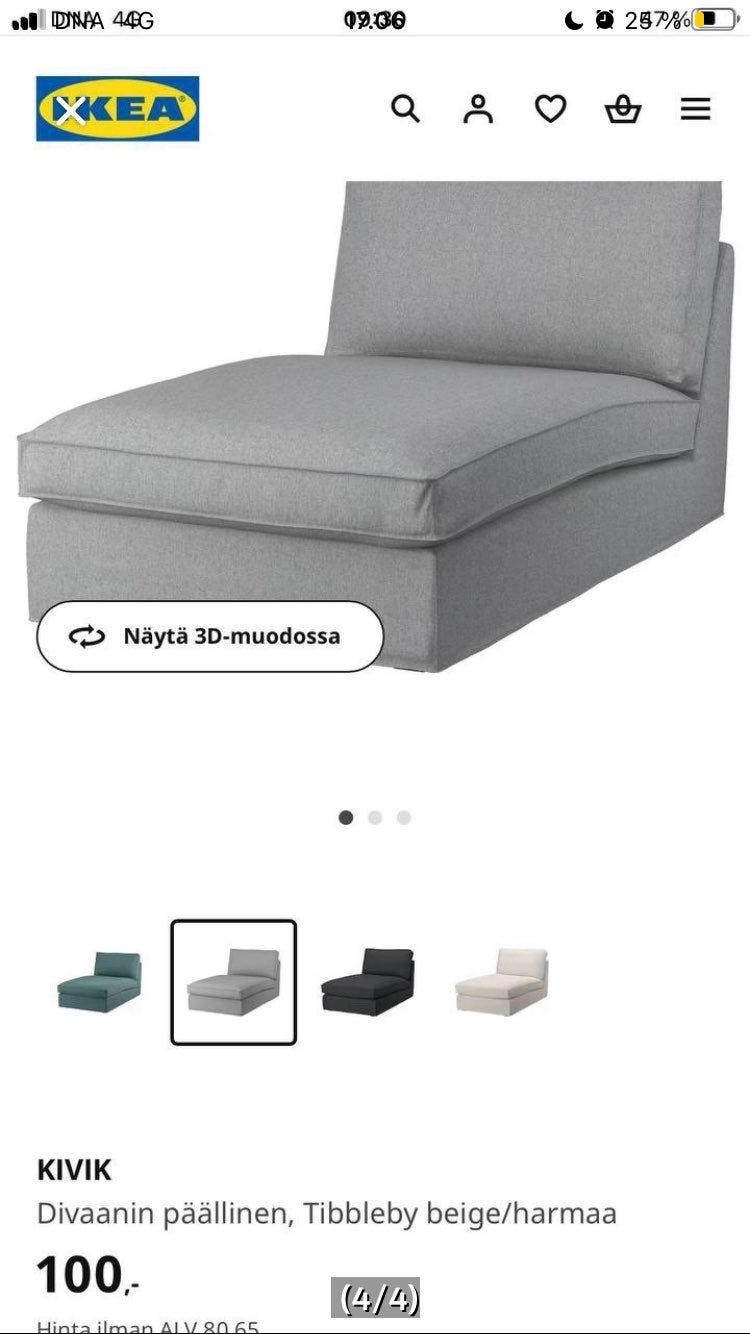This screenshot has width=750, height=1334.
Task: Select the turquoise KIVIK cover variant
Action: (99, 982)
